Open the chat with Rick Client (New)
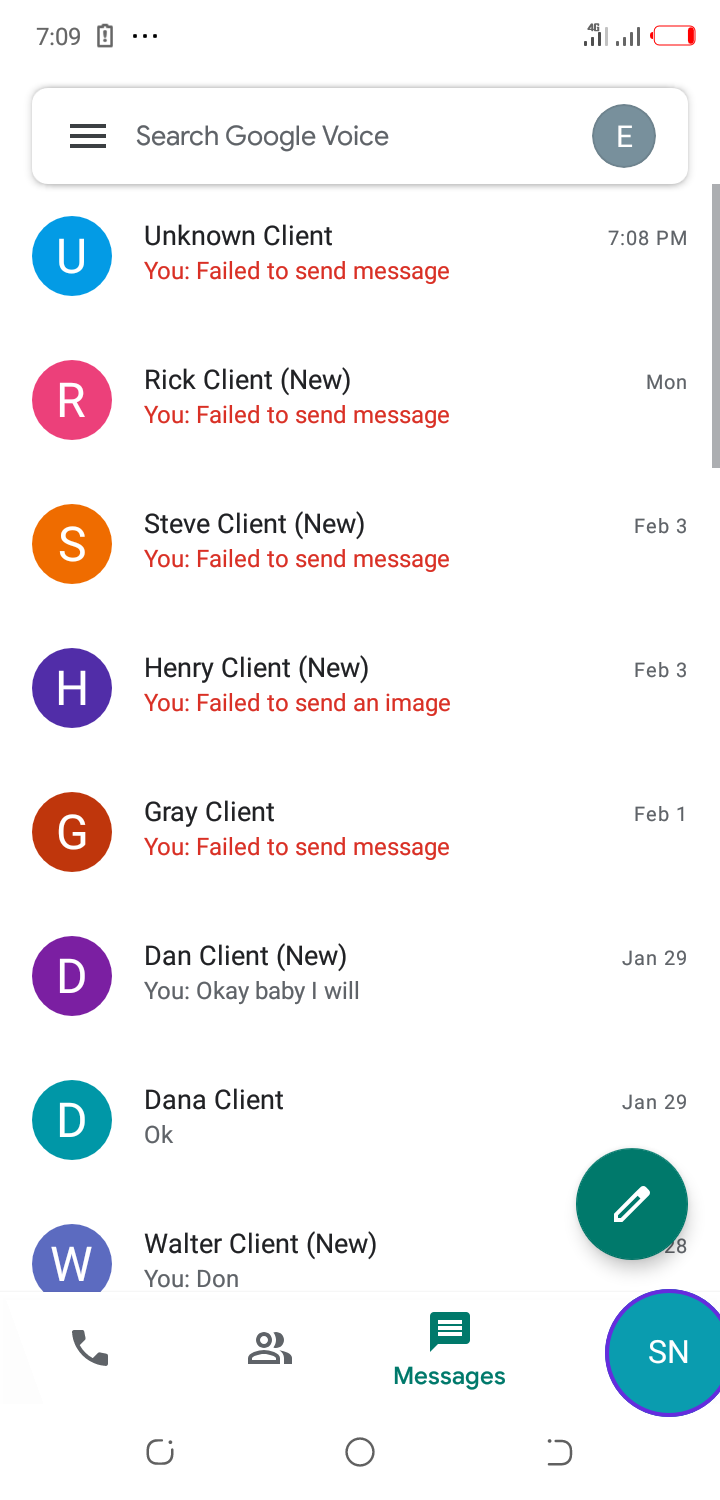The height and width of the screenshot is (1500, 720). pyautogui.click(x=360, y=398)
